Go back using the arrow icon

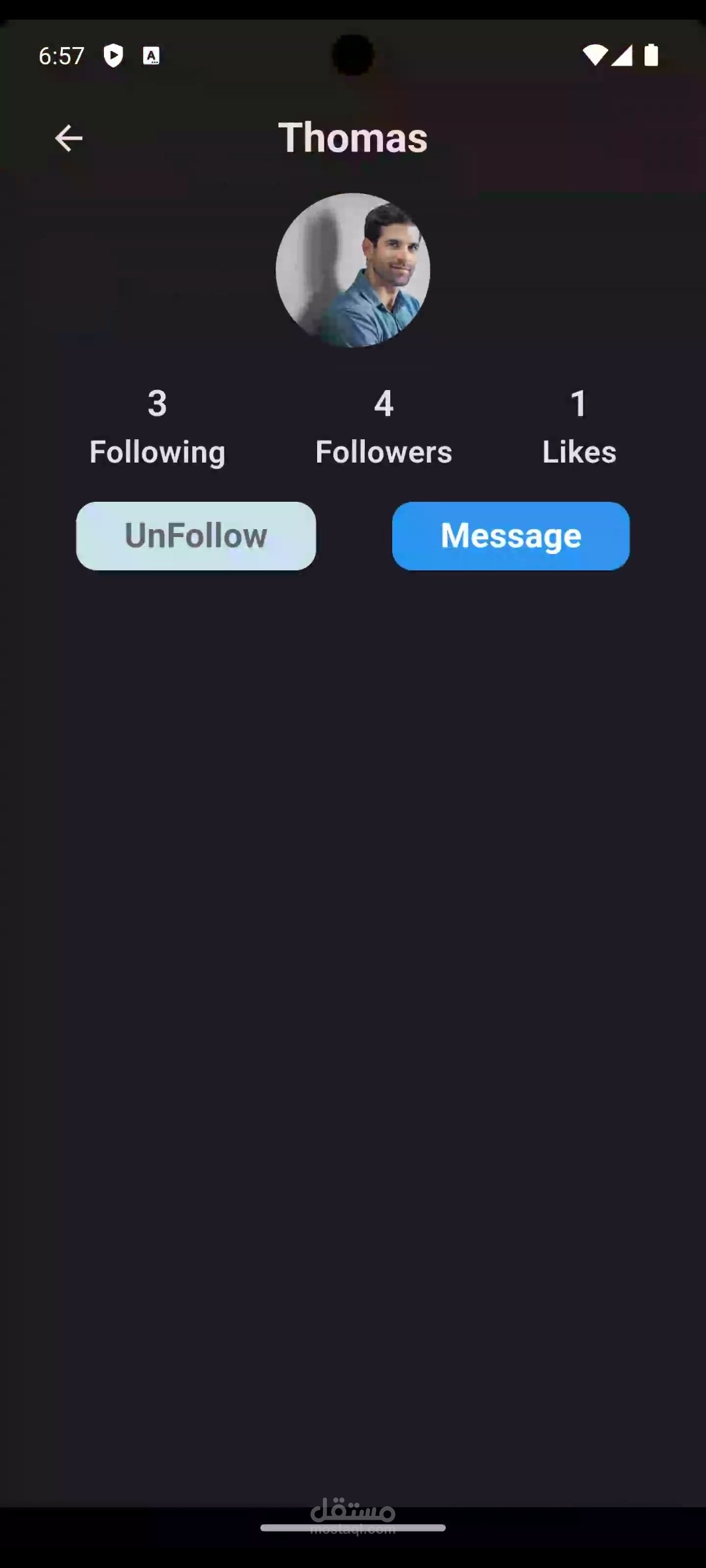69,138
